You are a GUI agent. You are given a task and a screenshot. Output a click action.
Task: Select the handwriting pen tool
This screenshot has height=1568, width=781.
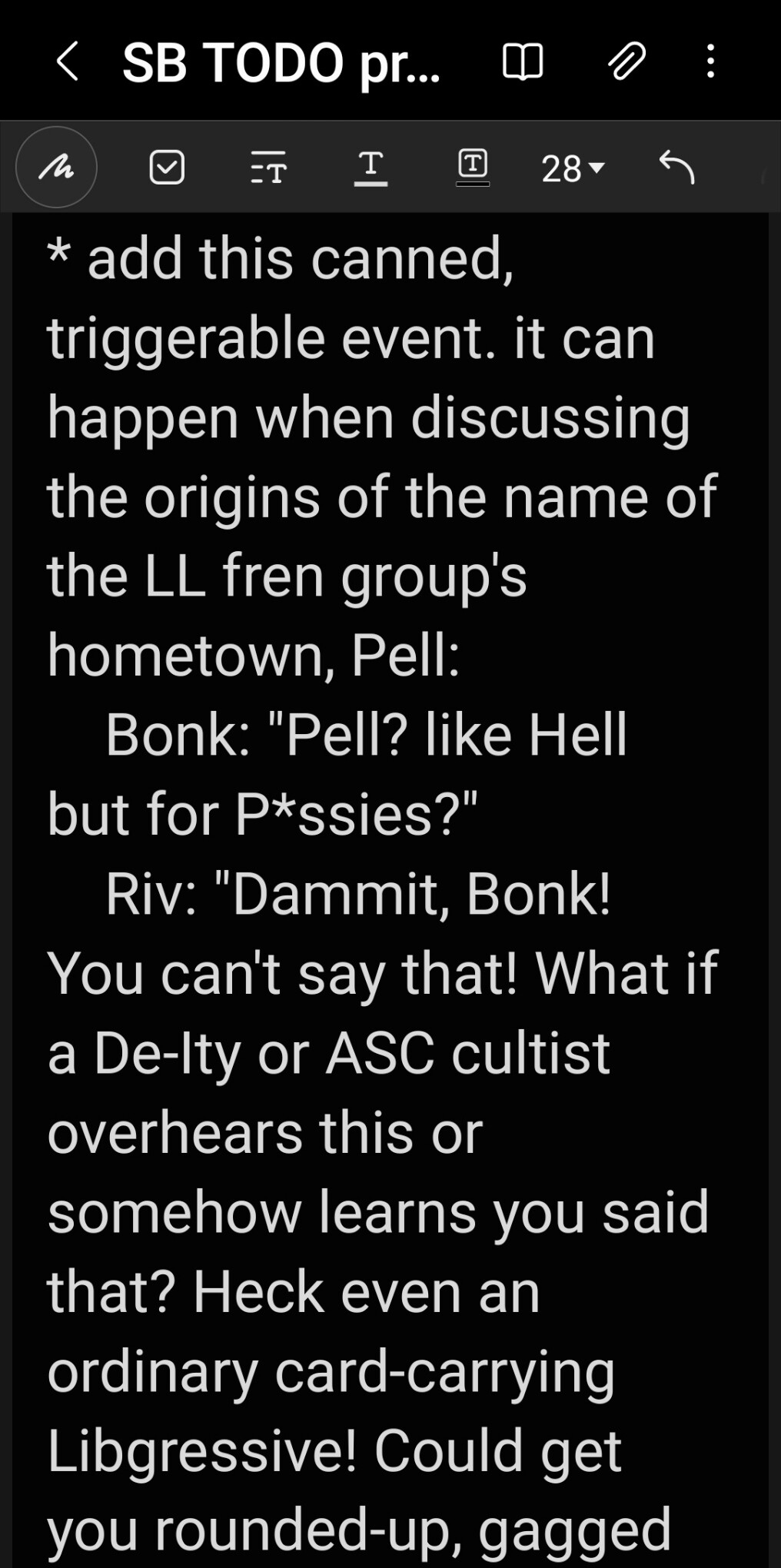pos(56,167)
